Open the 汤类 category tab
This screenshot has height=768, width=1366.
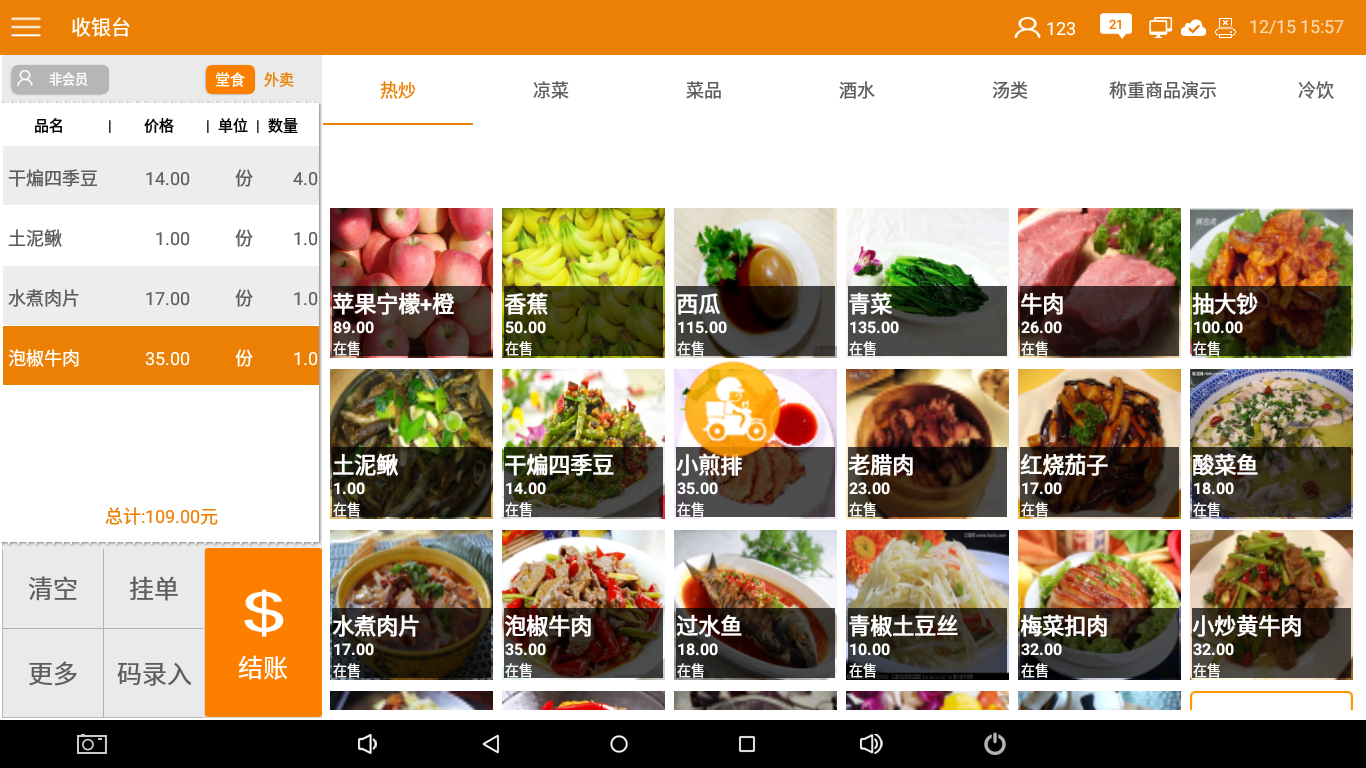1010,91
